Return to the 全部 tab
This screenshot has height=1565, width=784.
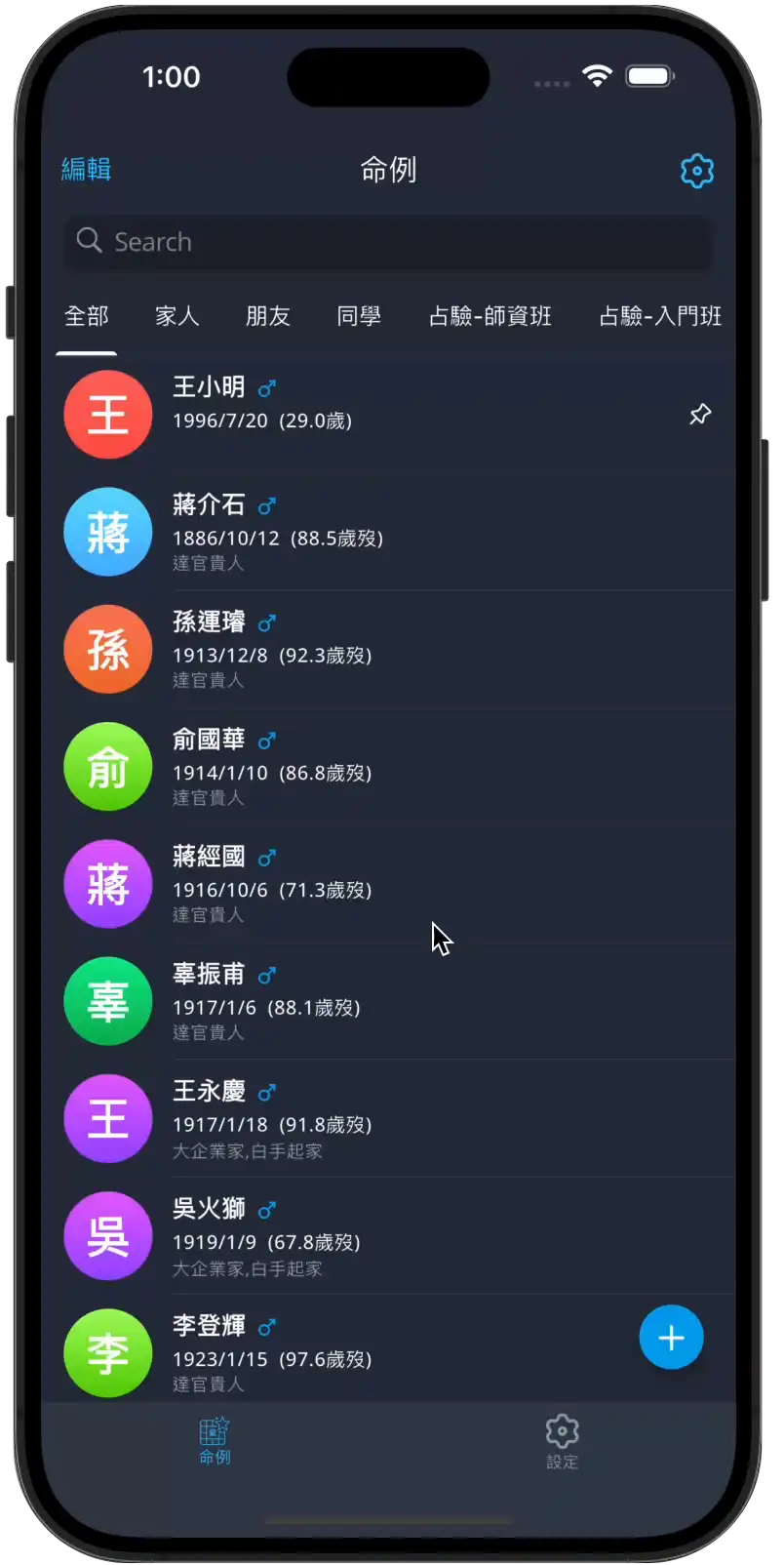(x=86, y=316)
